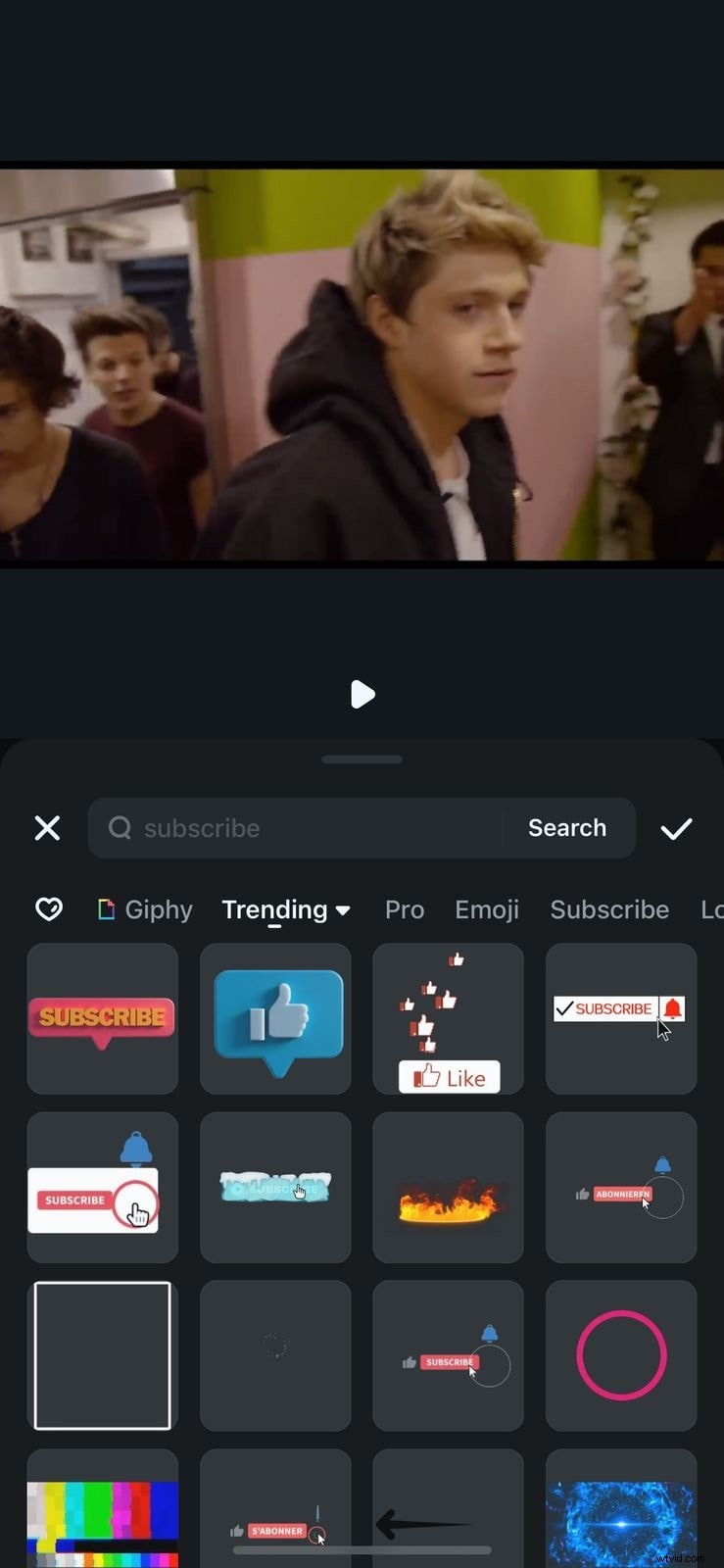Select the pink circle sticker
Screen dimensions: 724x1568
click(x=621, y=1355)
